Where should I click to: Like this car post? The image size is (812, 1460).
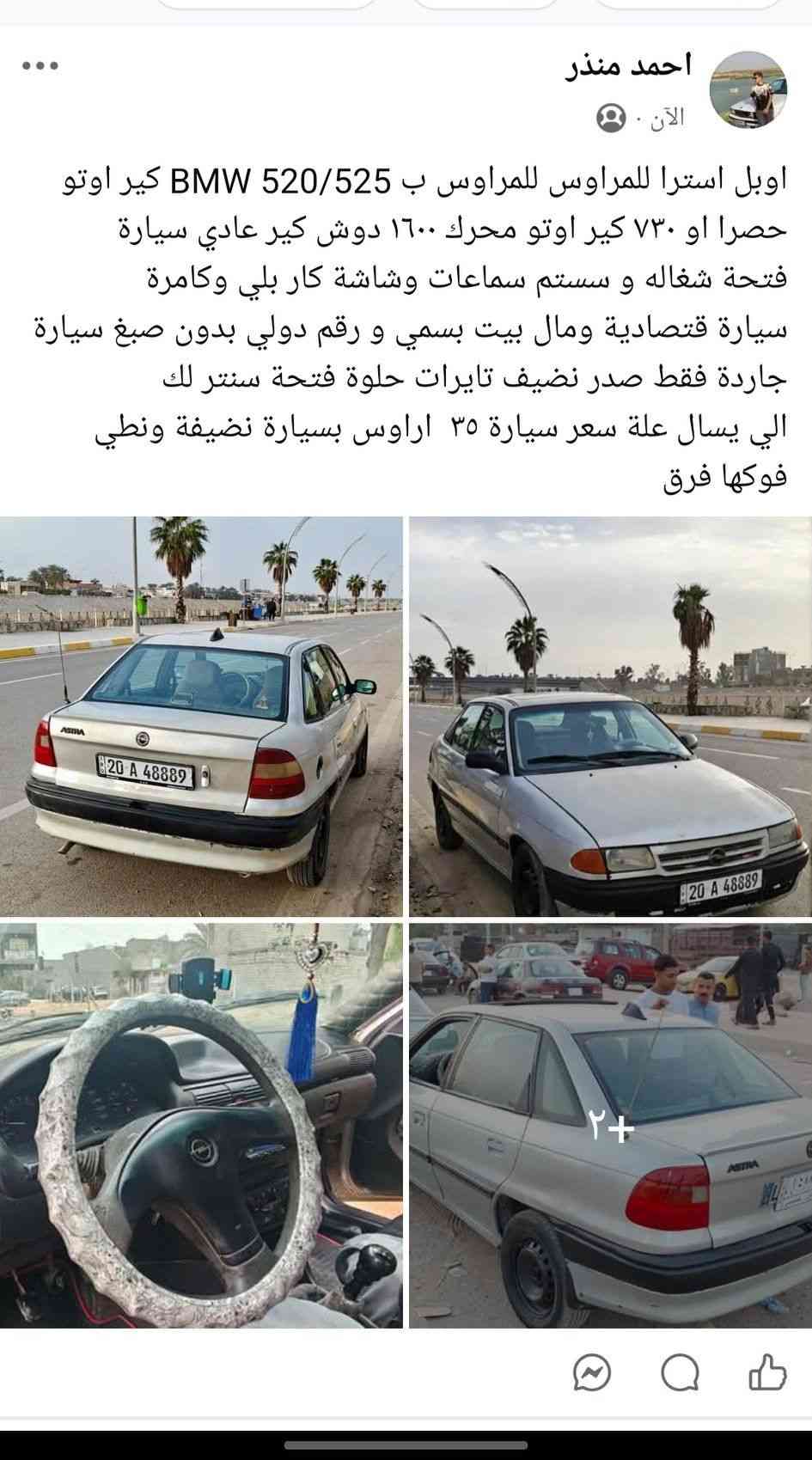[766, 1372]
